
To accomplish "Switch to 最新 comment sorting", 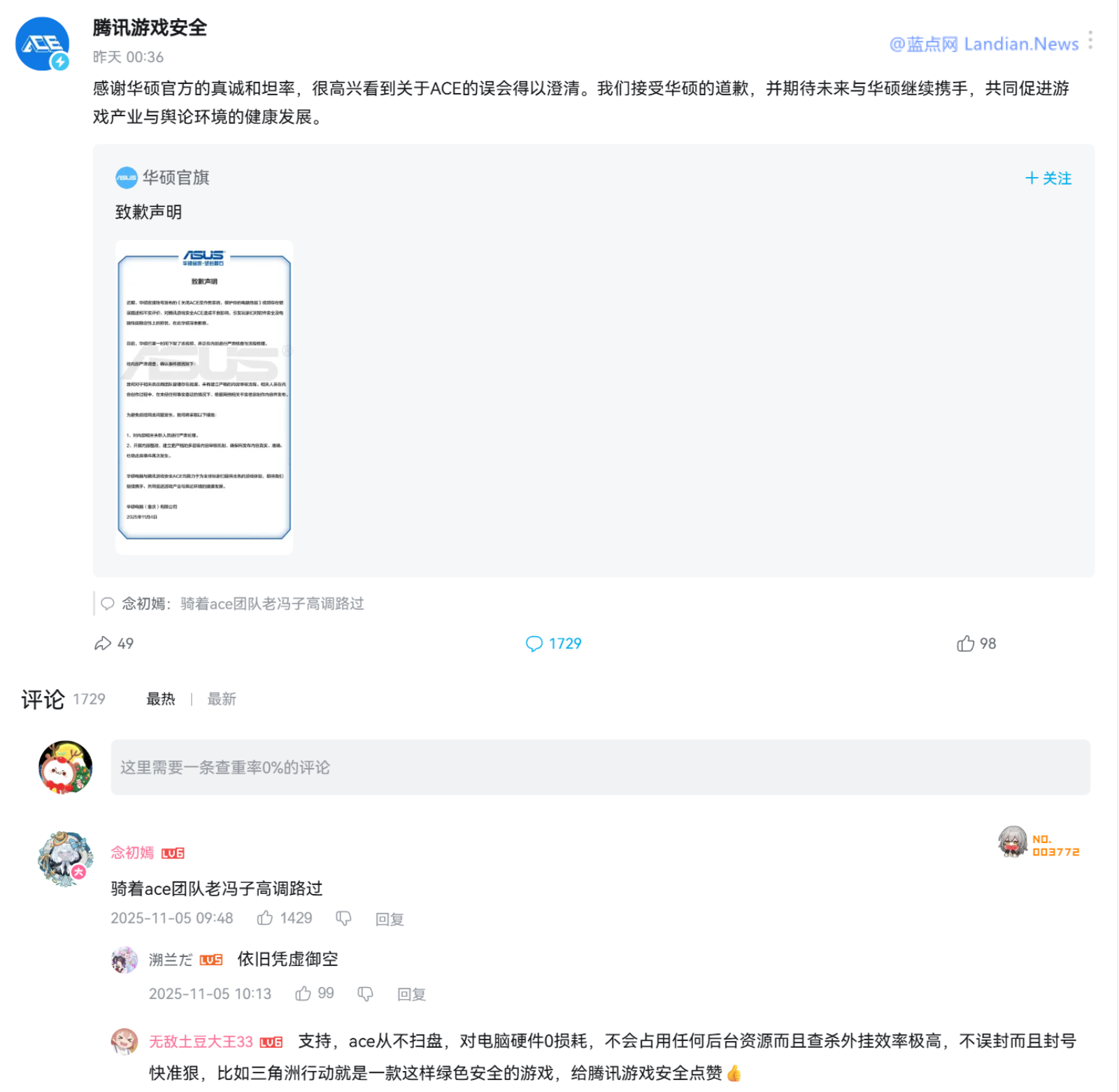I will [x=222, y=699].
